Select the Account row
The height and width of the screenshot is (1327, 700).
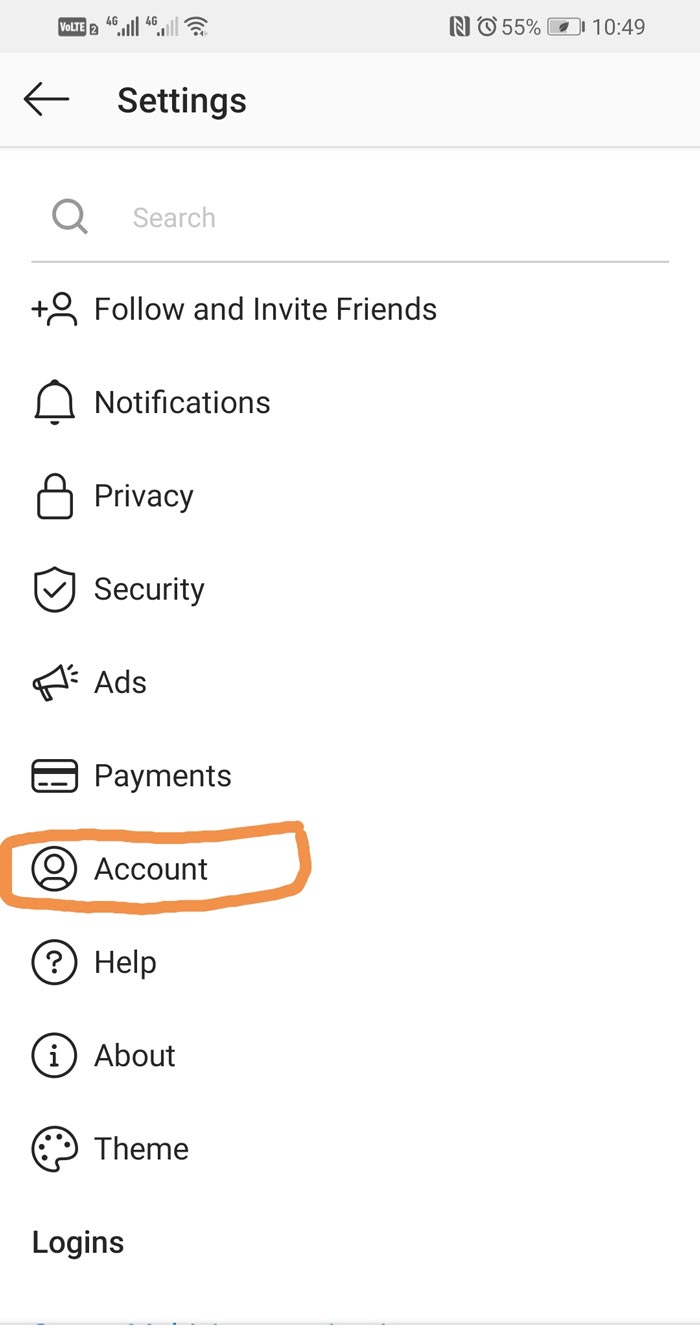[150, 869]
